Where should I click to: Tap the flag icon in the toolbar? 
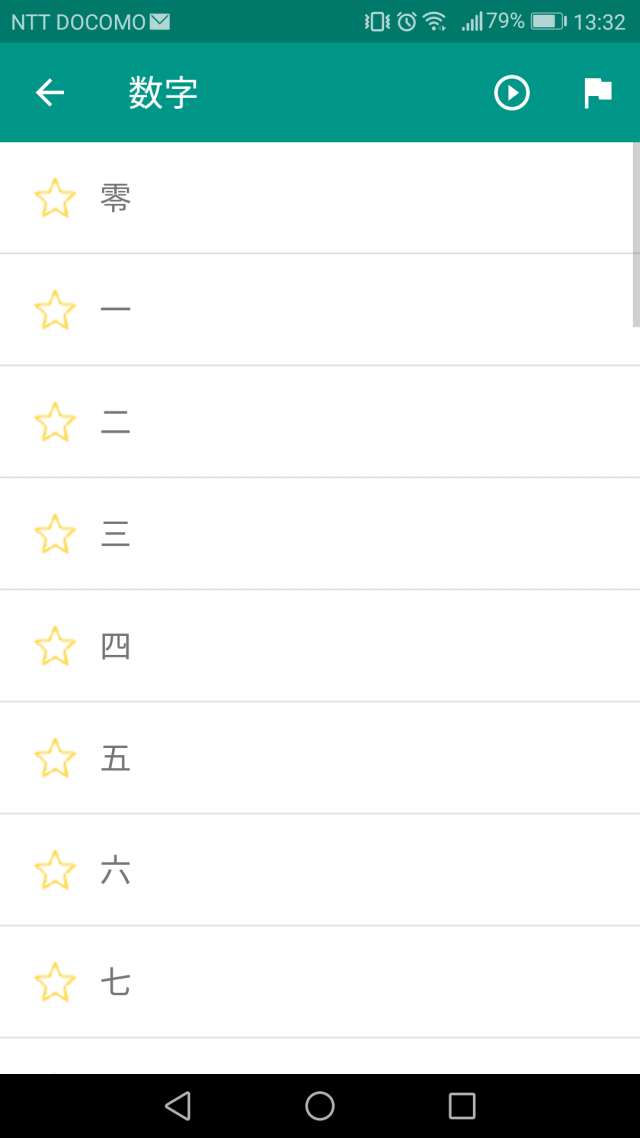tap(598, 93)
